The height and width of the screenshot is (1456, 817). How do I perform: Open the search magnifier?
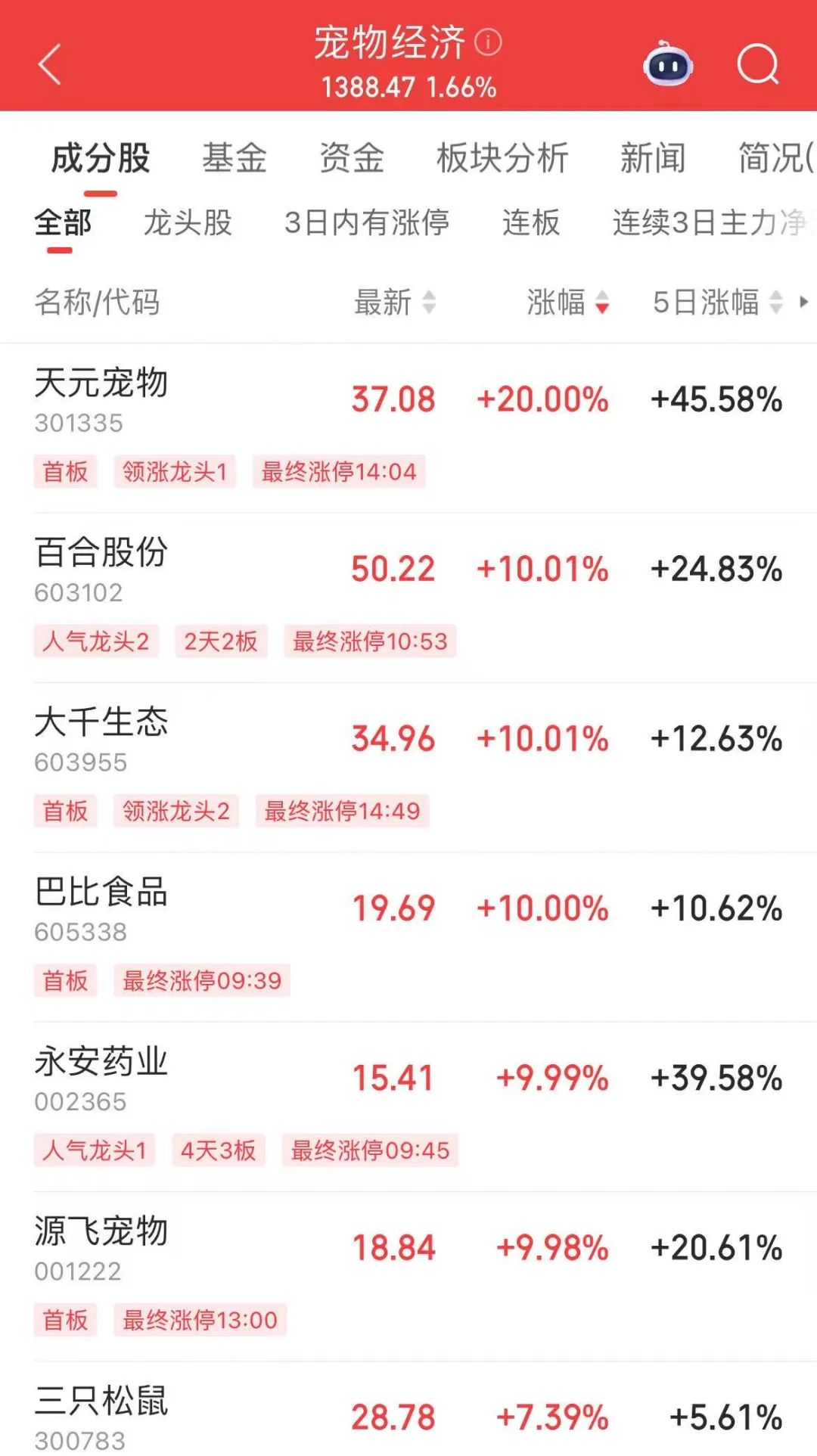click(x=757, y=64)
